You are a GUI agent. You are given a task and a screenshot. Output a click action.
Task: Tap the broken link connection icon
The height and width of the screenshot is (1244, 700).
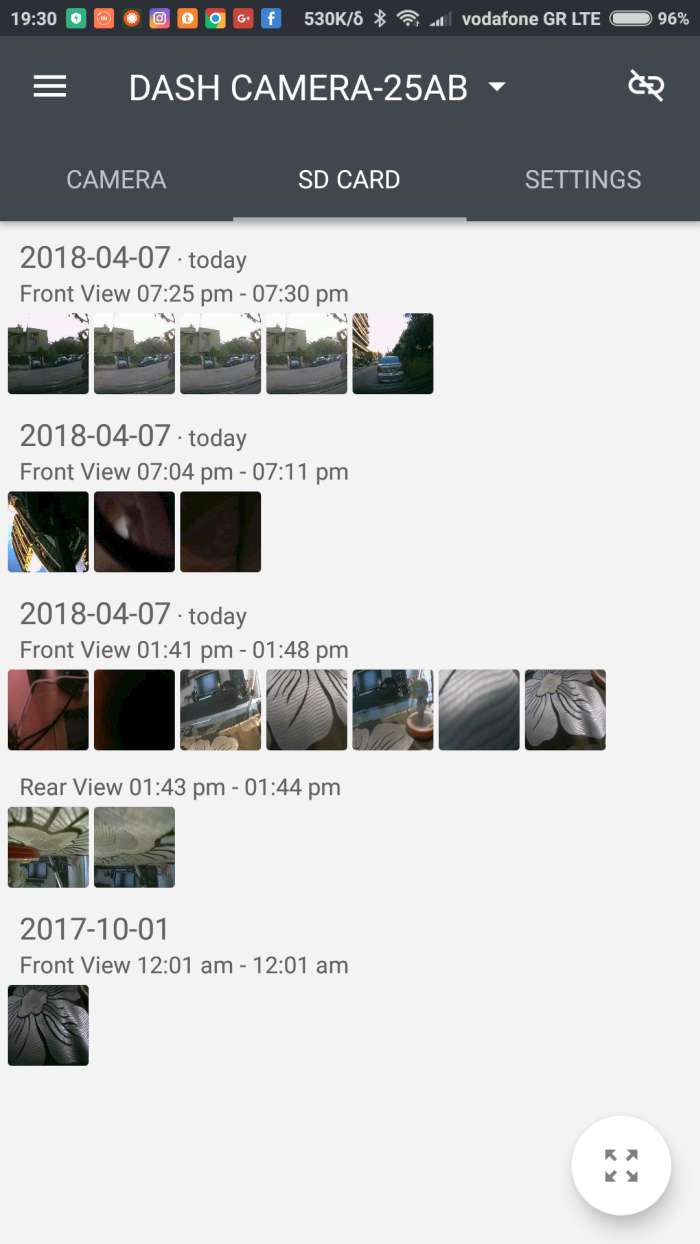pyautogui.click(x=646, y=87)
